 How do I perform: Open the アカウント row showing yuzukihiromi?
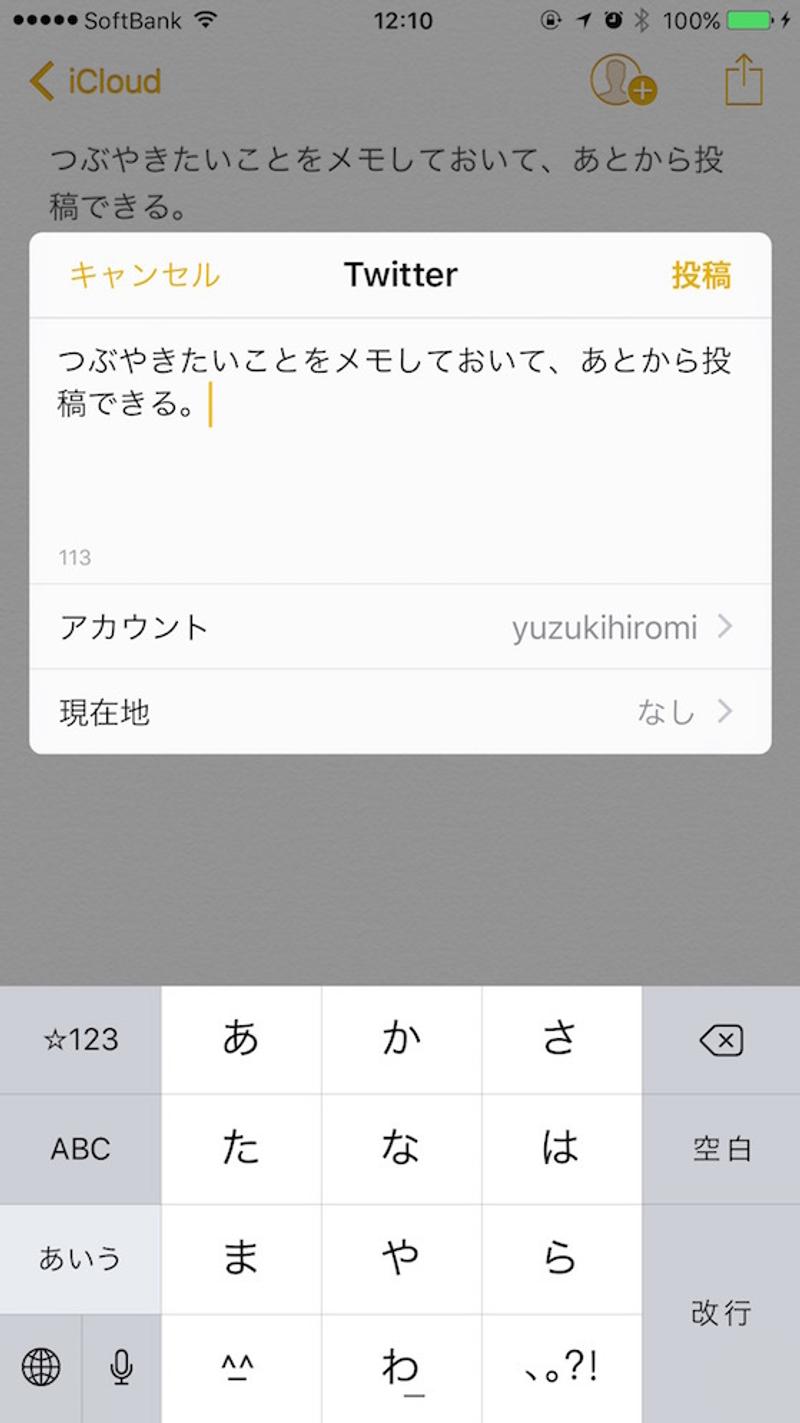[400, 628]
